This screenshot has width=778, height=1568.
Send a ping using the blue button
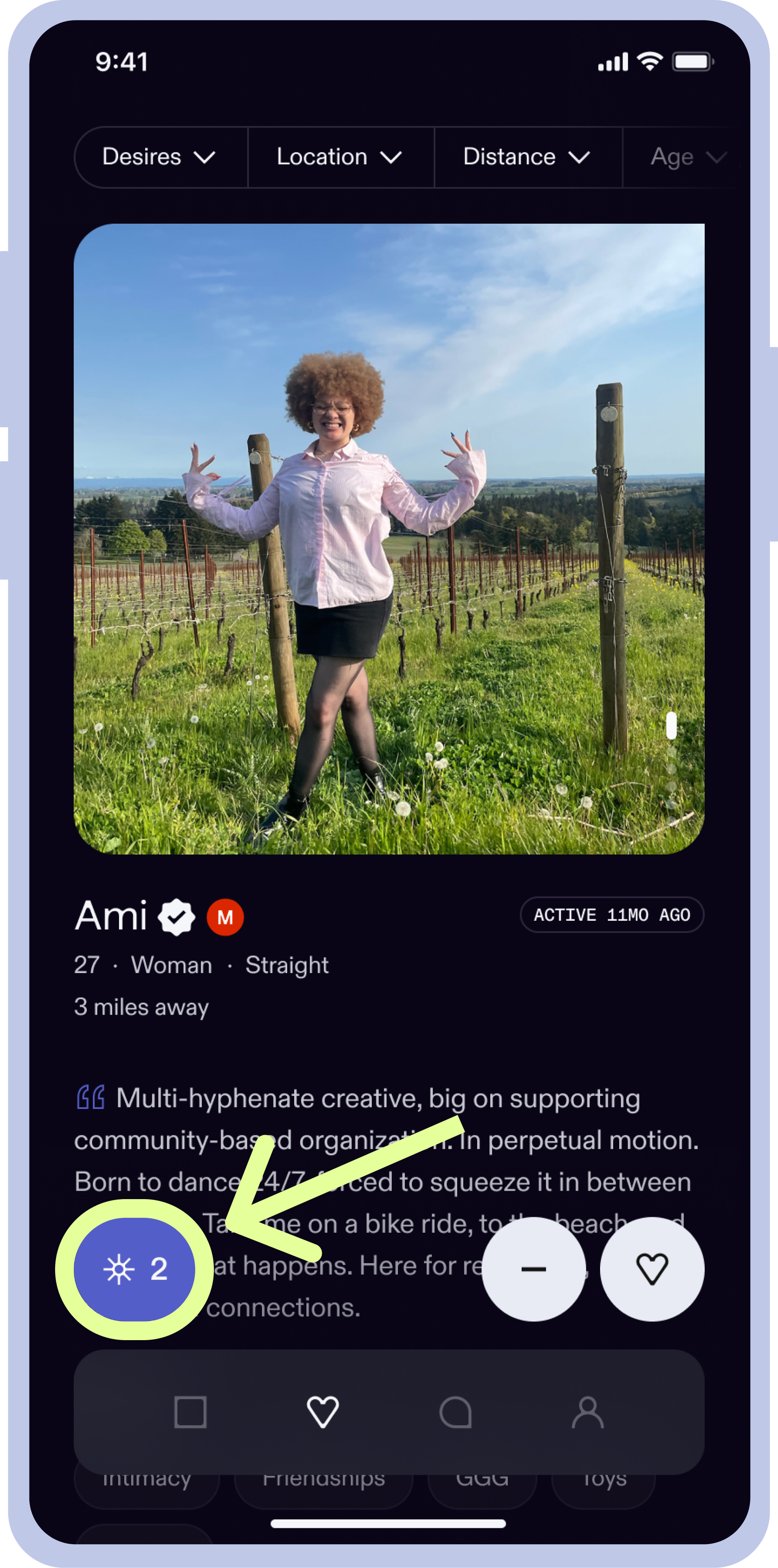click(x=134, y=1269)
